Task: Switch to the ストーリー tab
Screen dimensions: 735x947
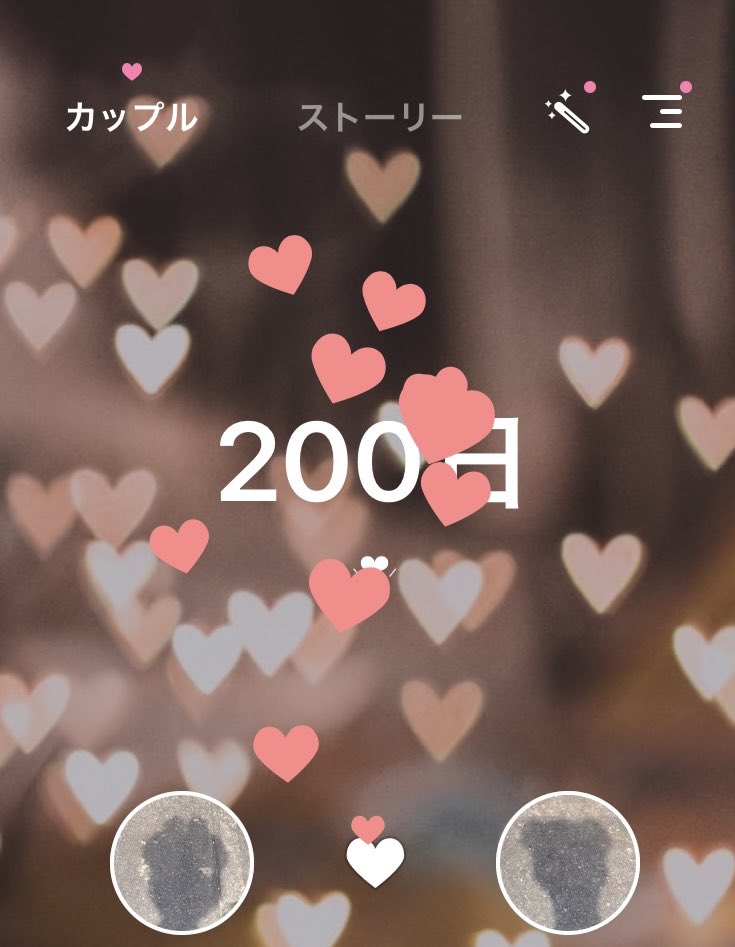Action: click(x=380, y=117)
